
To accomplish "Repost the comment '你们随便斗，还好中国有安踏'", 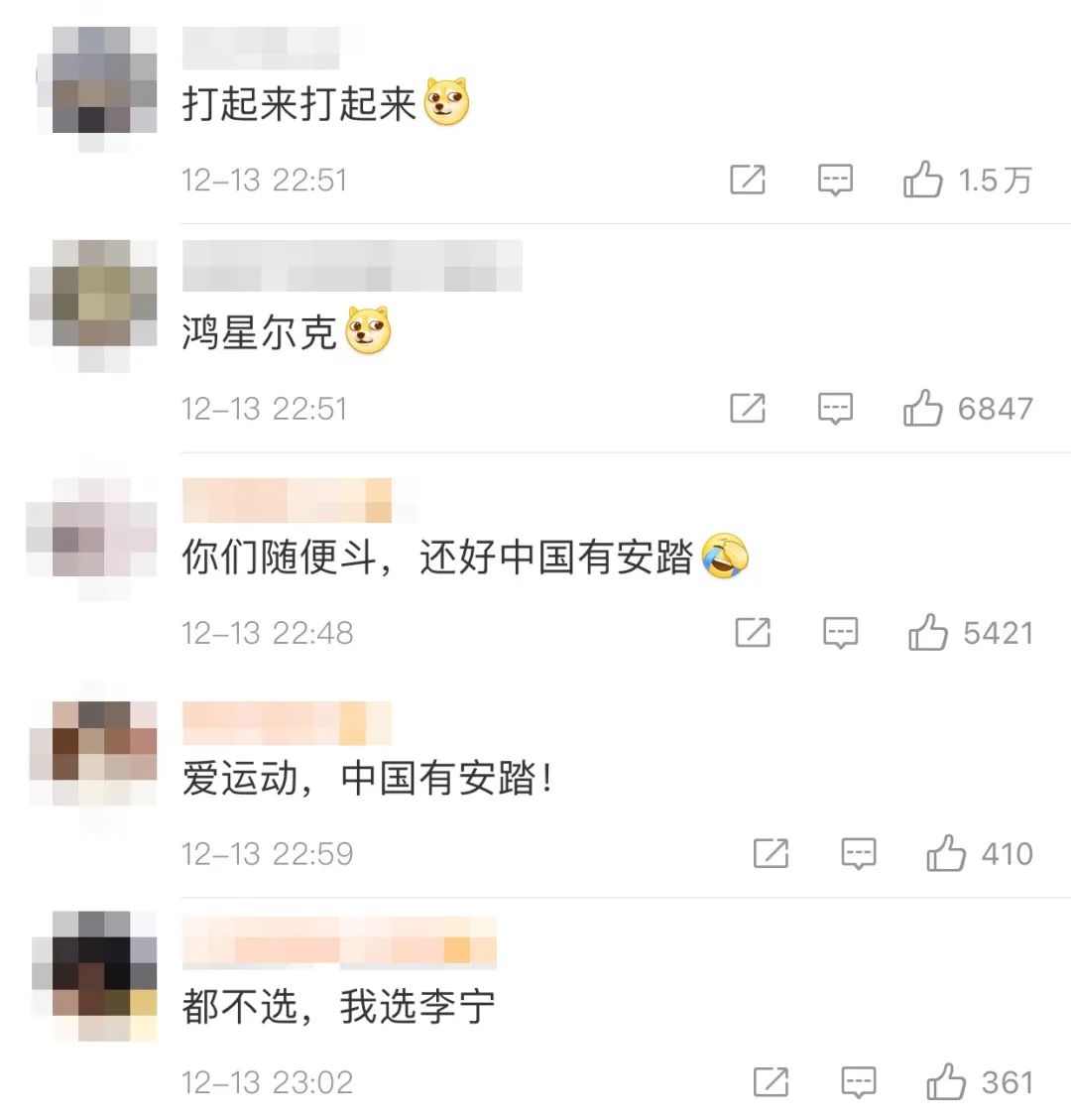I will coord(753,633).
